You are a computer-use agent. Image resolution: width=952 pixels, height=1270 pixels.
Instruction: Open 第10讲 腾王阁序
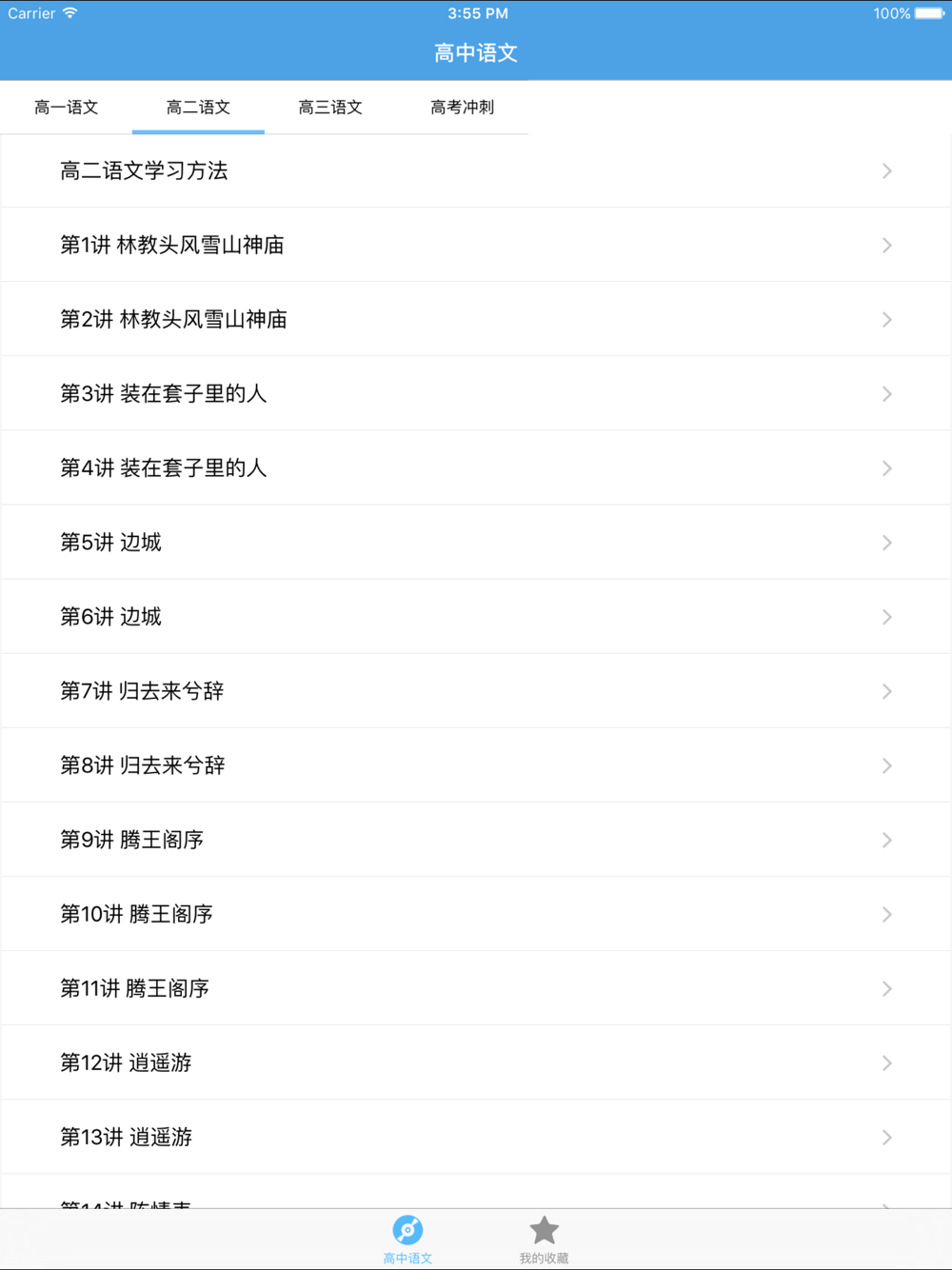pos(476,914)
